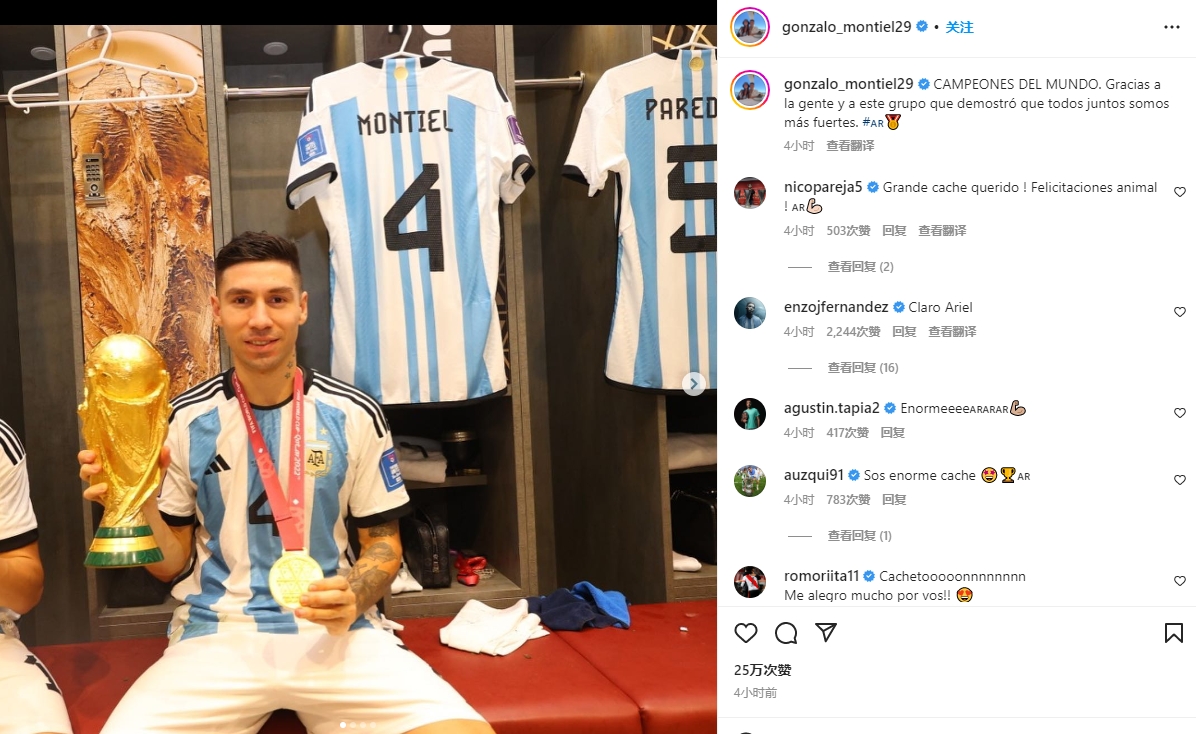Viewport: 1196px width, 734px height.
Task: View 16 replies under enzojfernandez's comment
Action: [x=862, y=368]
